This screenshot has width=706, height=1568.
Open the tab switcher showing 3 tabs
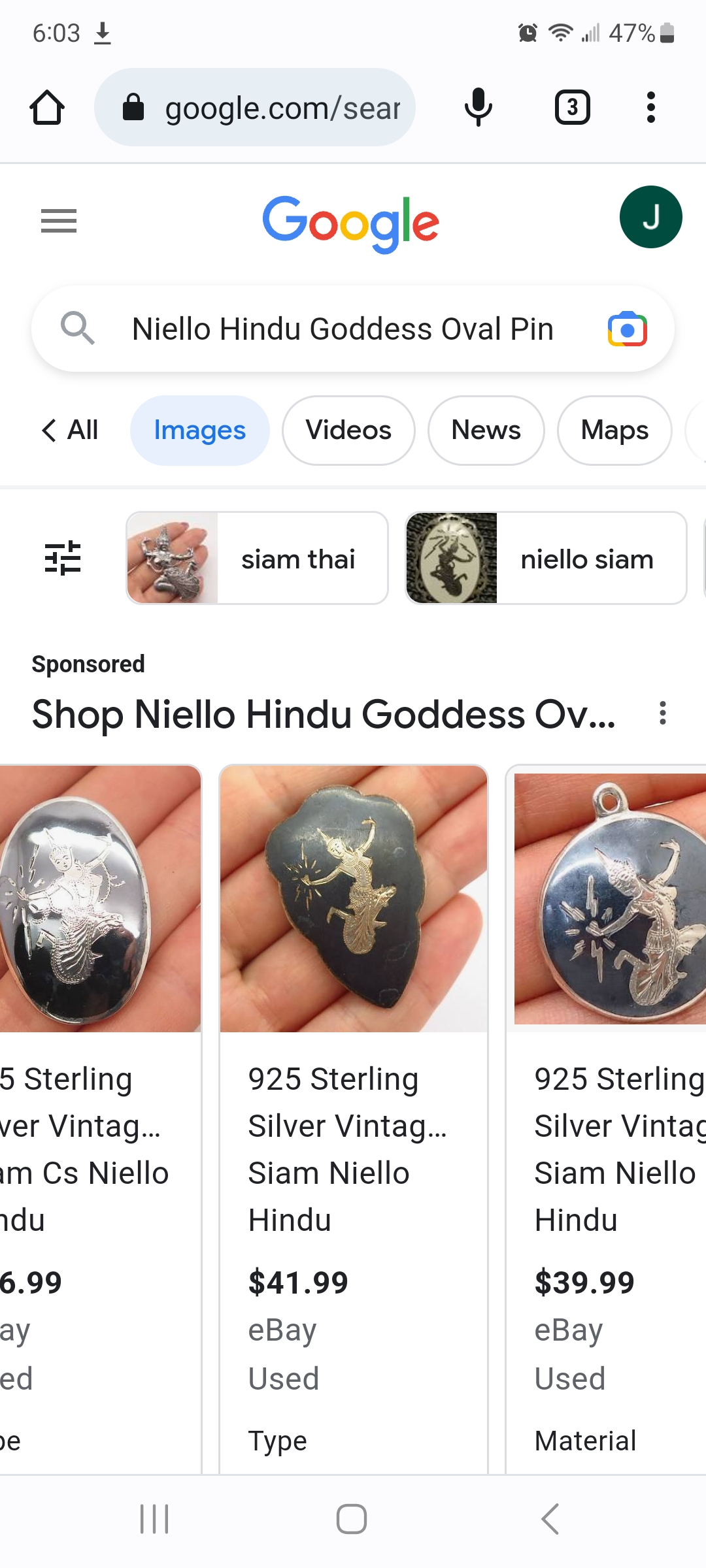coord(572,107)
